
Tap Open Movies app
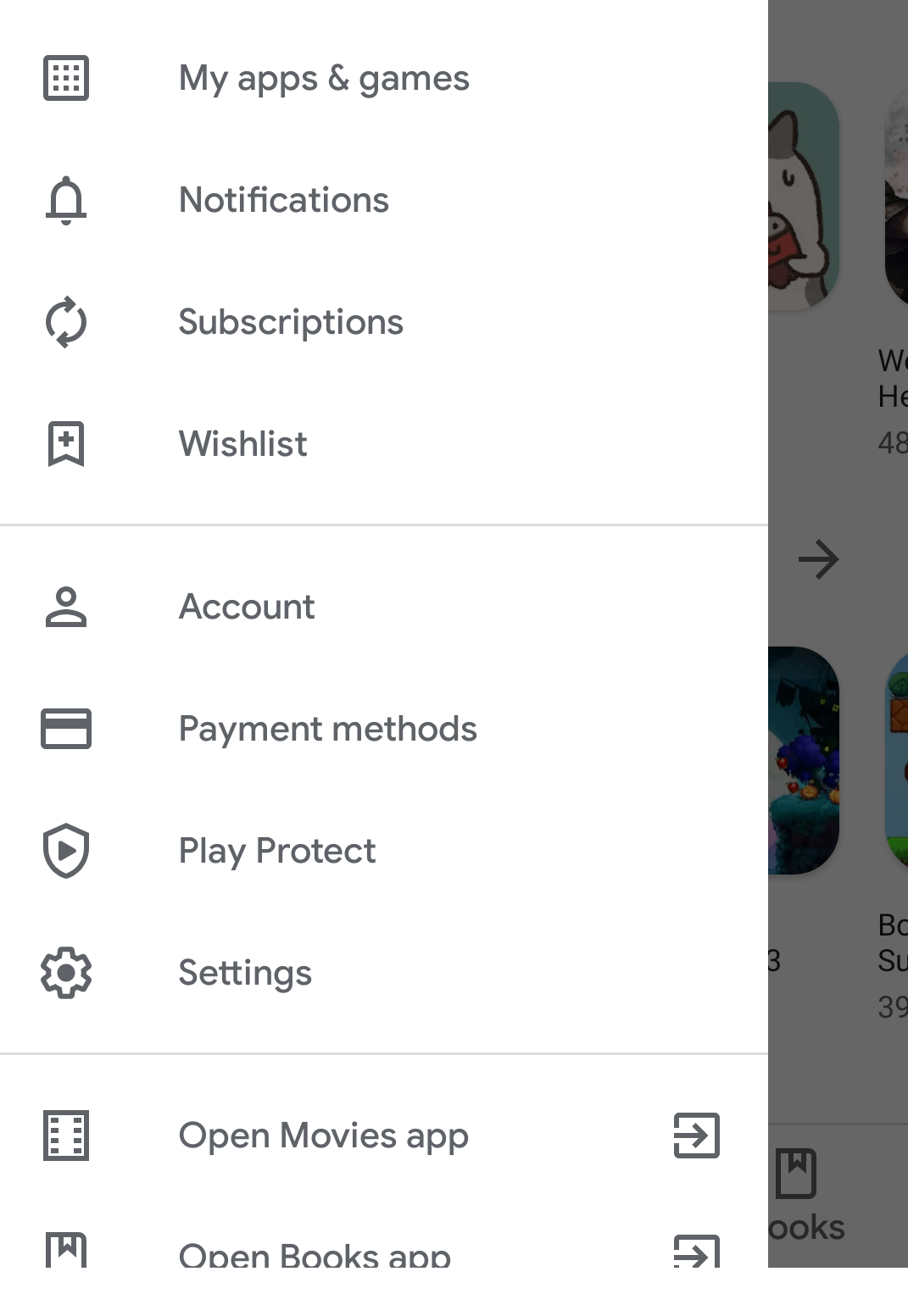[x=323, y=1136]
